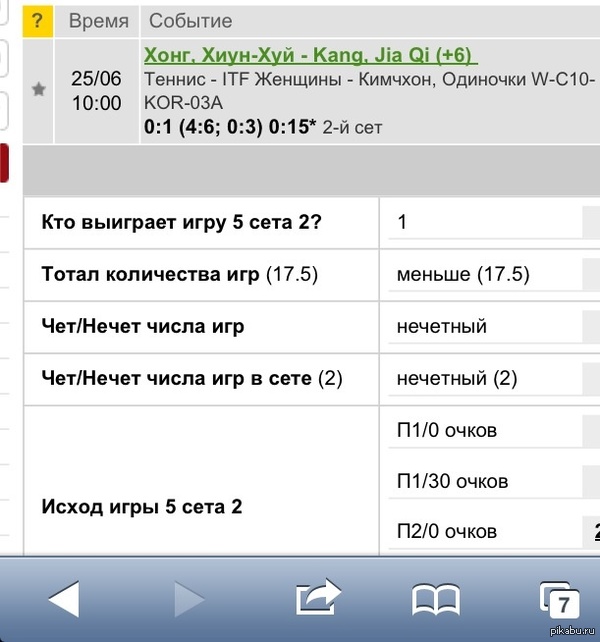
Task: Open the bookmarks book icon
Action: click(x=436, y=600)
